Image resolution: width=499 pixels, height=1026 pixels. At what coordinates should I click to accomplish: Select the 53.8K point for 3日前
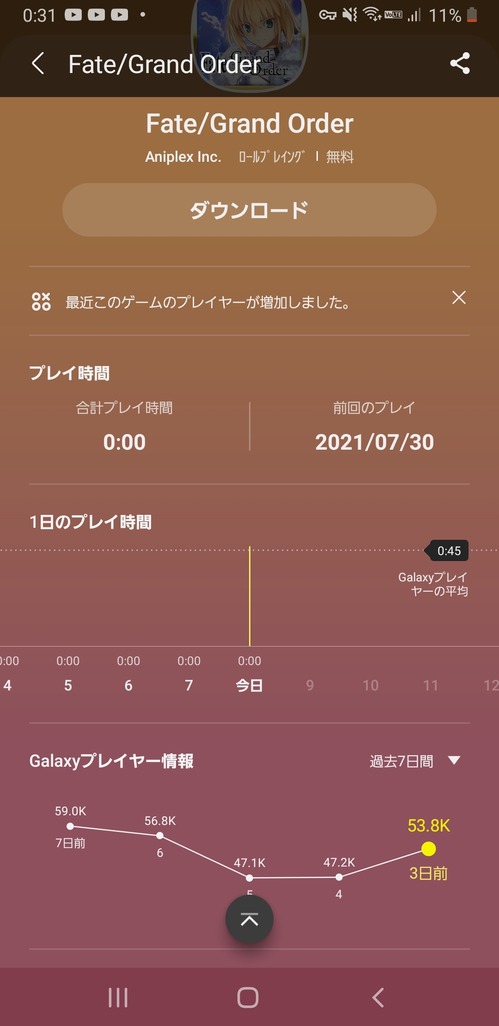tap(428, 849)
